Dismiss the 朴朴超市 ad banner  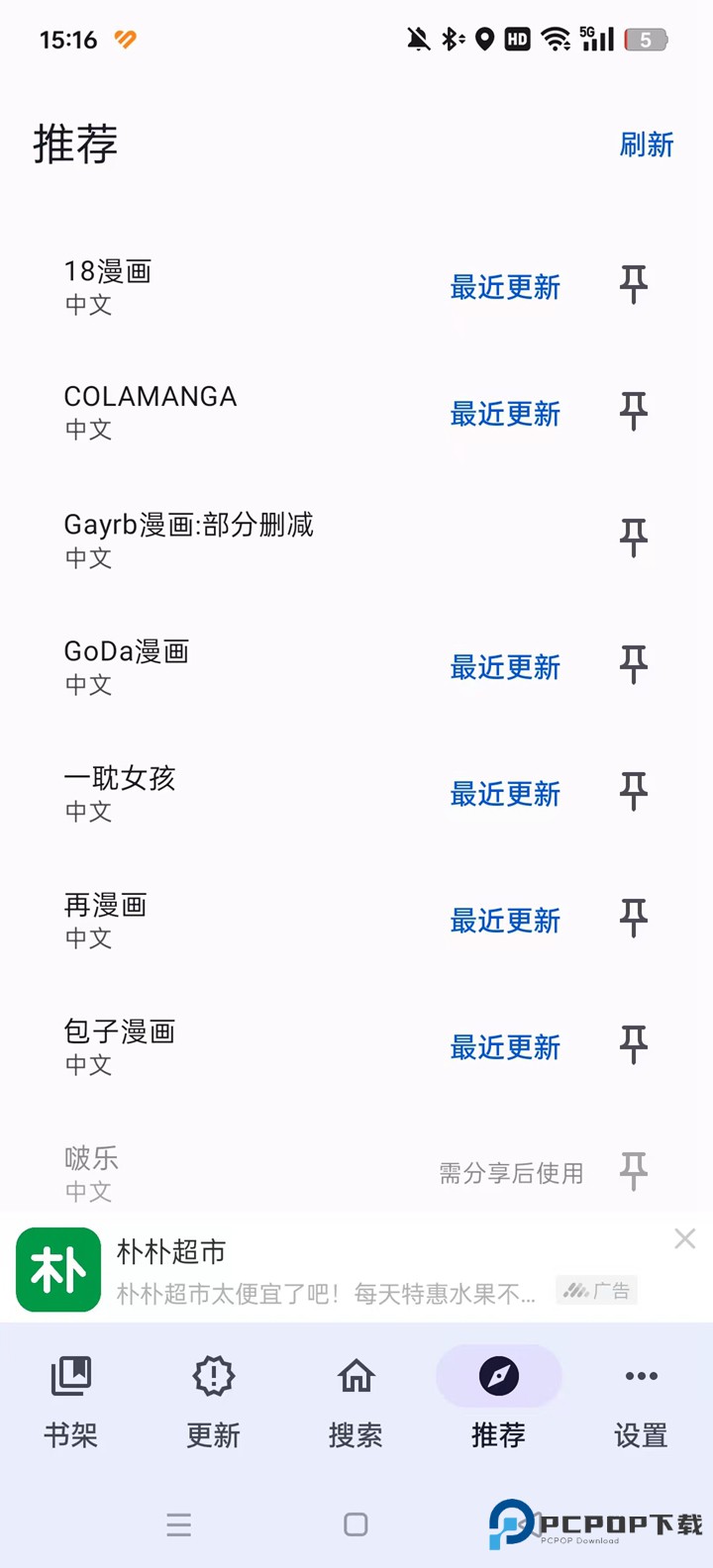coord(684,1238)
